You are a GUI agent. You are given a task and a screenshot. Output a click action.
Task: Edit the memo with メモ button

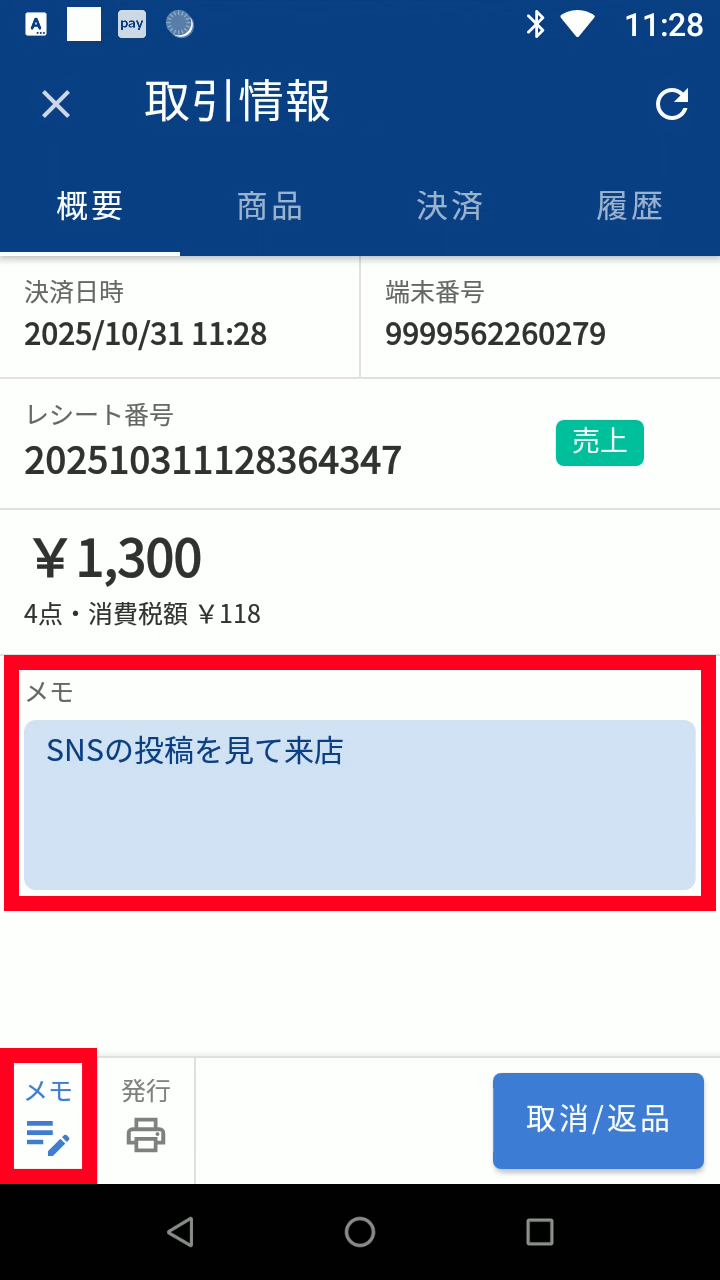click(48, 1118)
